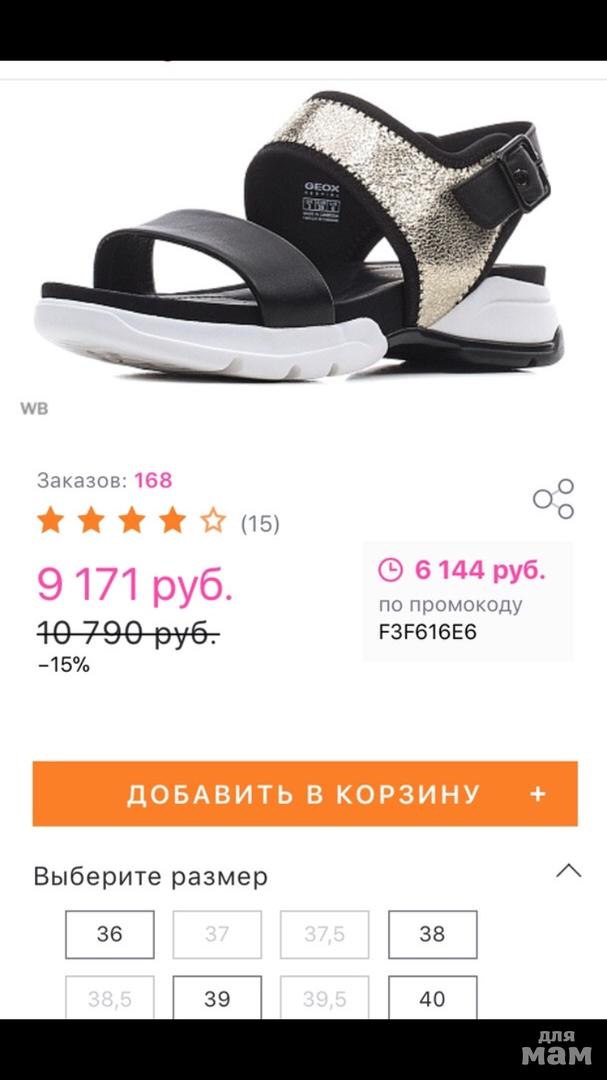Choose size 39
This screenshot has width=607, height=1080.
tap(217, 998)
